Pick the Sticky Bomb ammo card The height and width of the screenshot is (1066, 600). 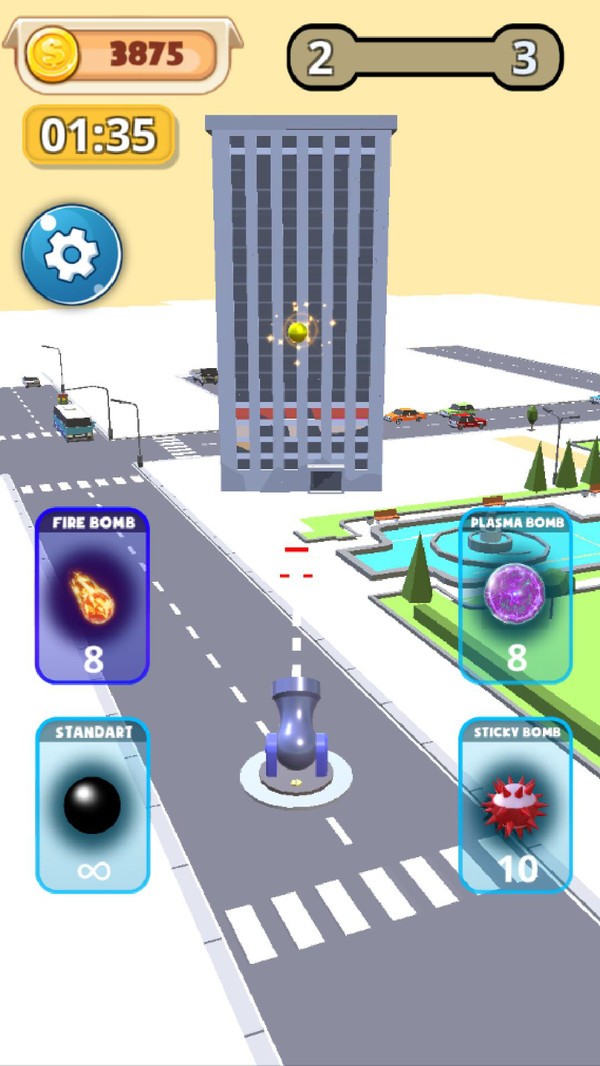coord(516,805)
